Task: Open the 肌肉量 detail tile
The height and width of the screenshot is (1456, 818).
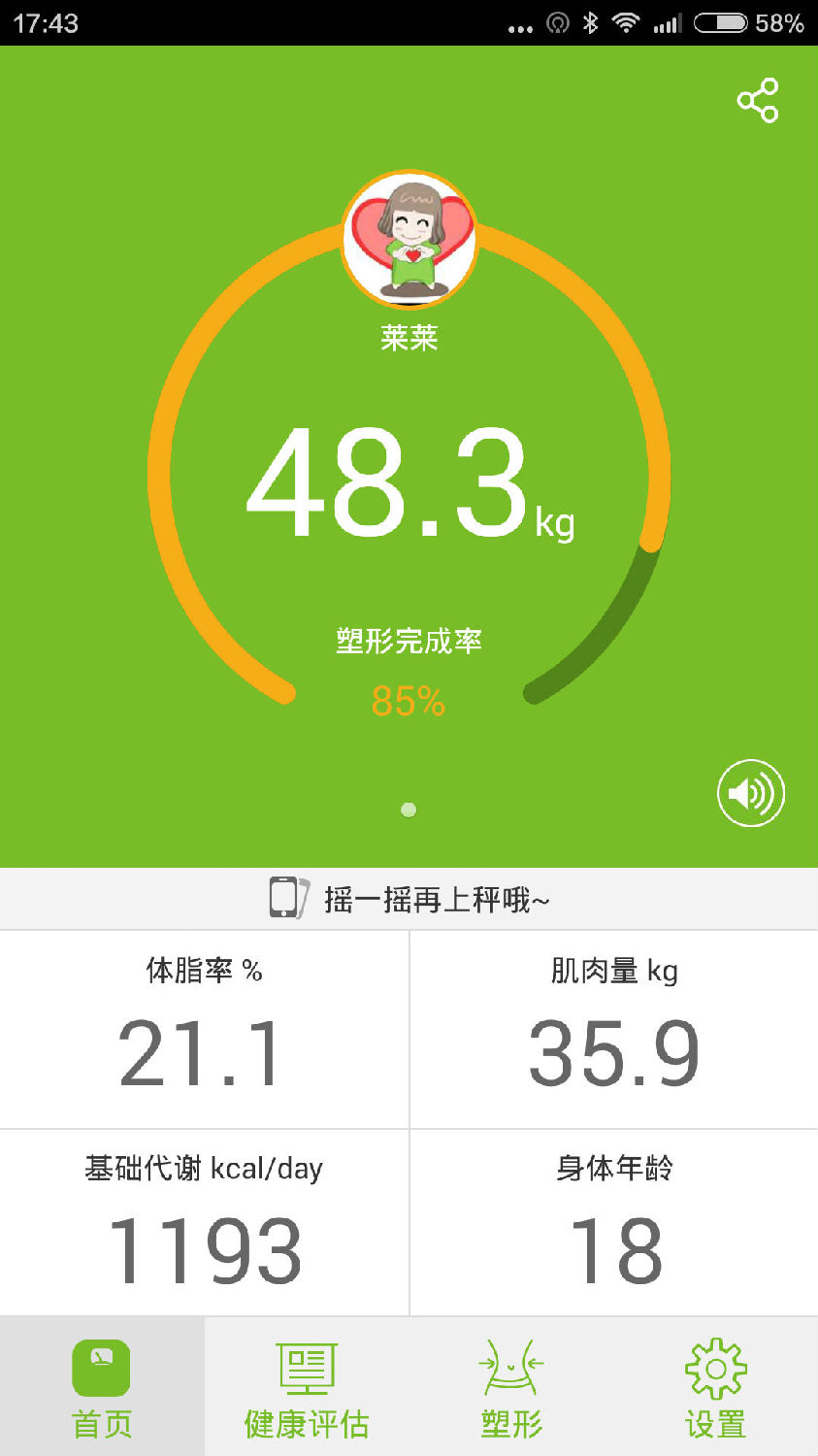Action: click(613, 1029)
